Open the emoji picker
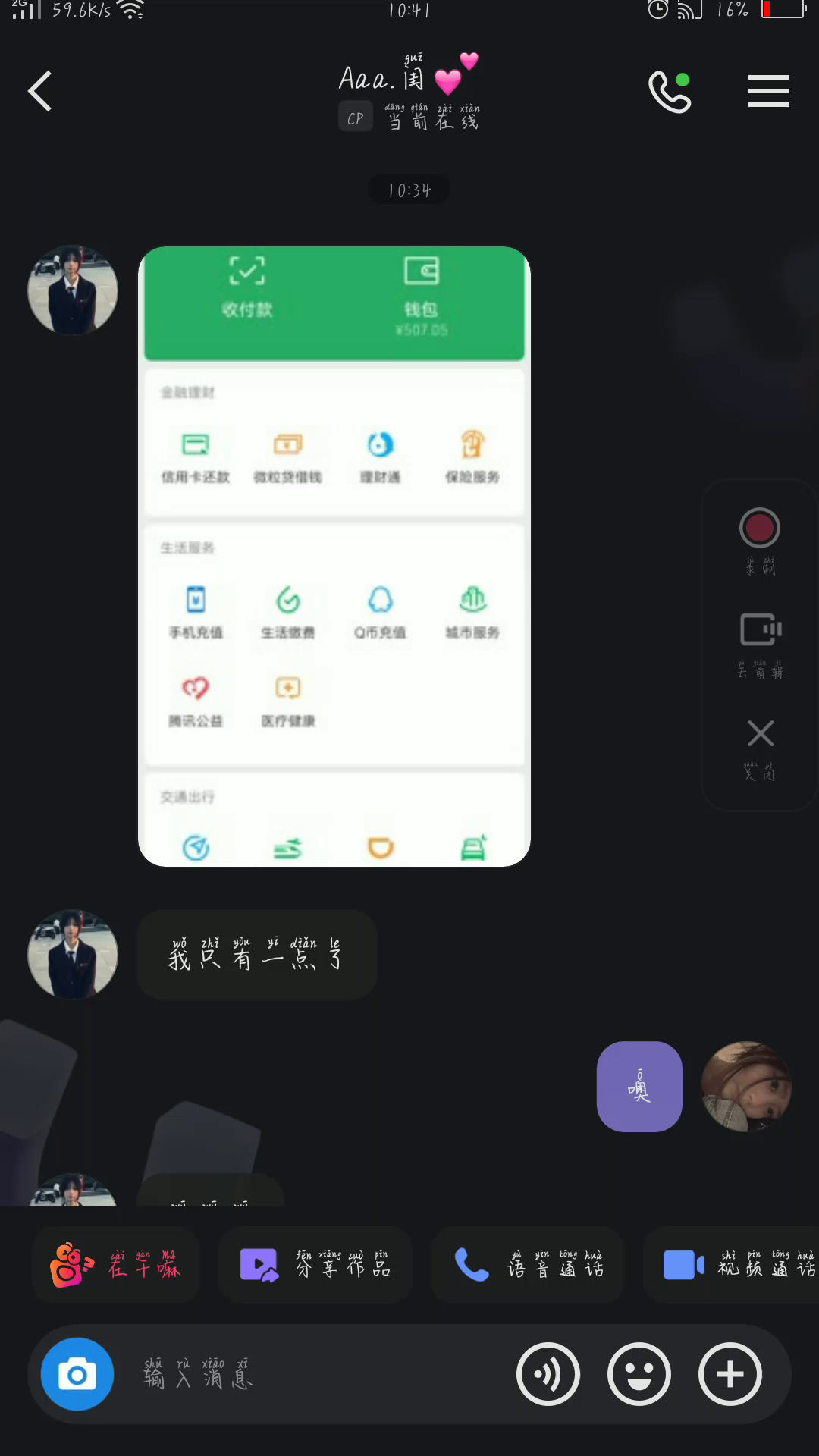819x1456 pixels. pos(639,1374)
